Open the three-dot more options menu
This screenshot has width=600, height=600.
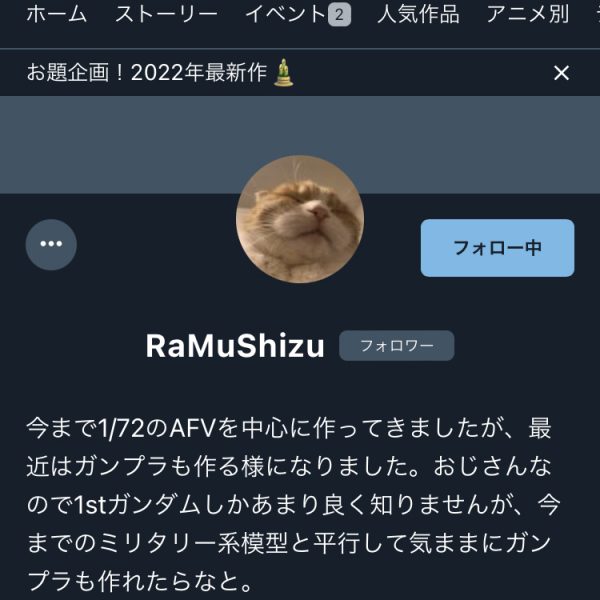coord(51,244)
